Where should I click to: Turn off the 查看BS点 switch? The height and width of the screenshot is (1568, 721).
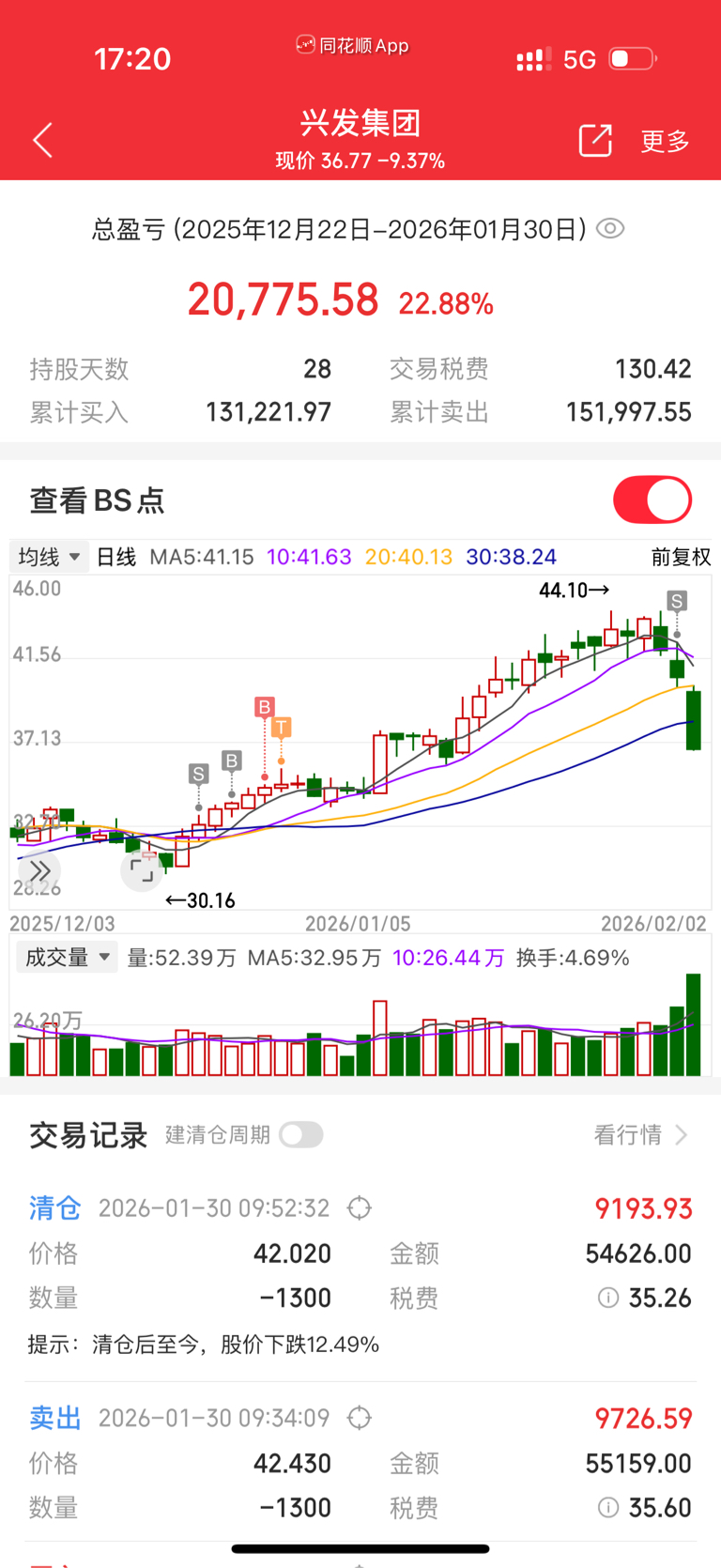coord(652,500)
